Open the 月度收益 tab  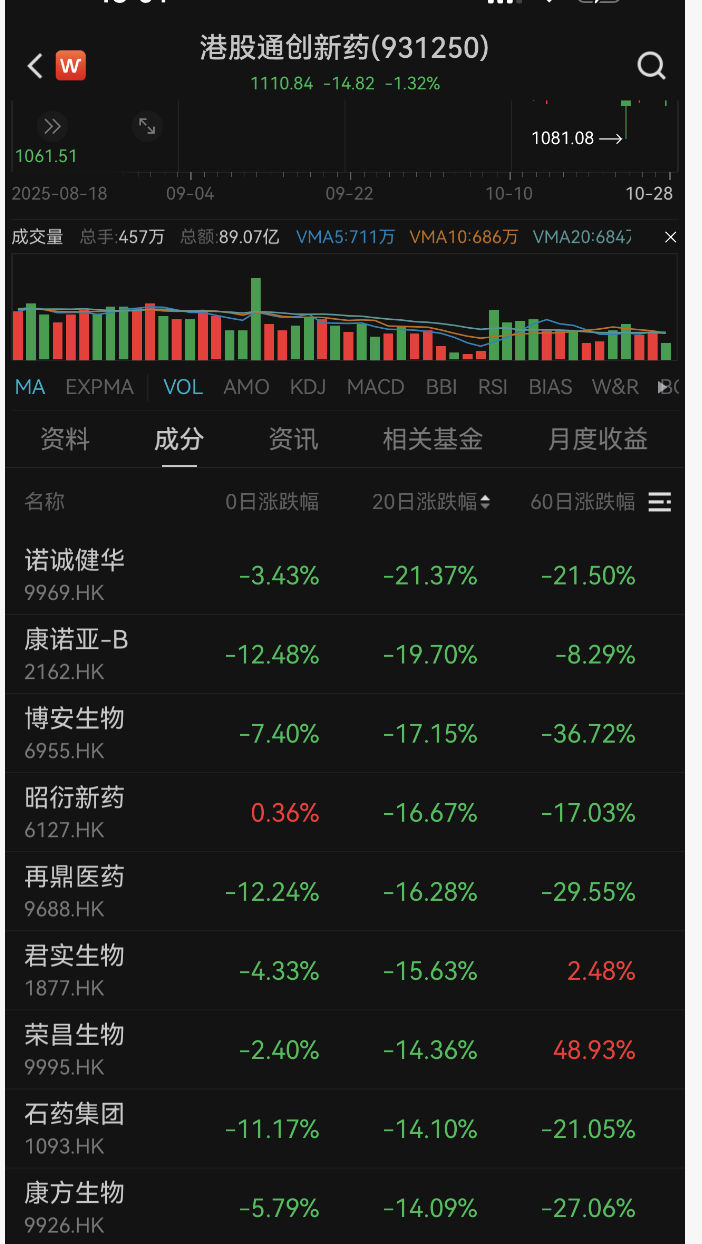coord(597,439)
